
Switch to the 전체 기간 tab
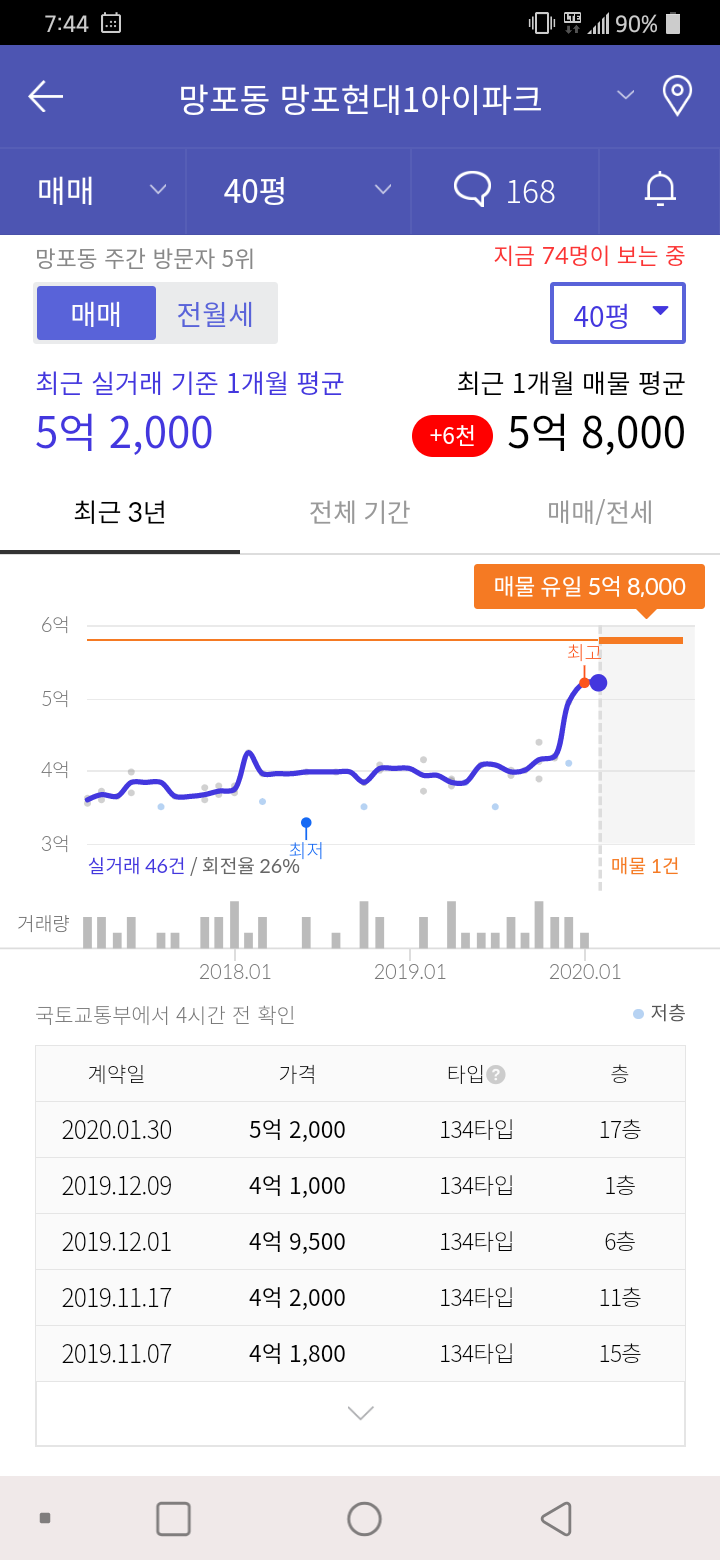360,513
